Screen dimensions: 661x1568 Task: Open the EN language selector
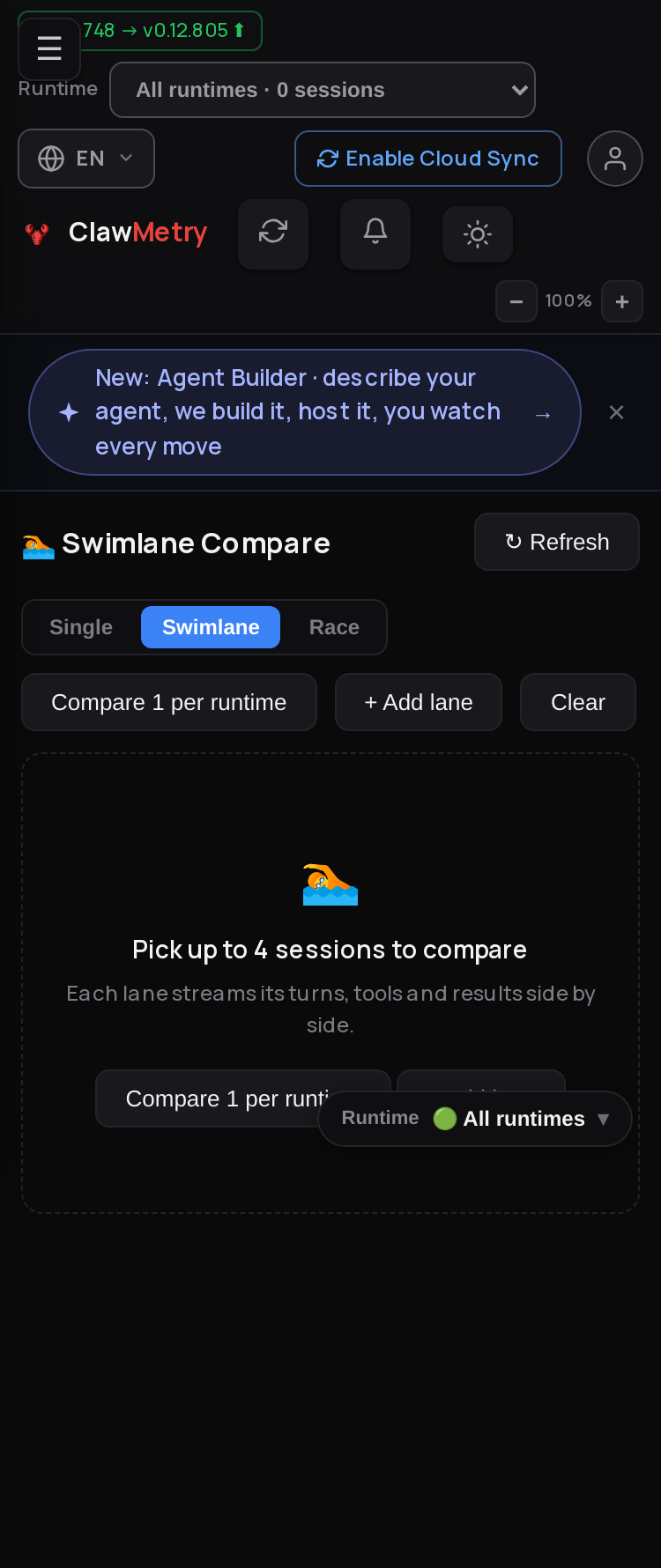(86, 159)
